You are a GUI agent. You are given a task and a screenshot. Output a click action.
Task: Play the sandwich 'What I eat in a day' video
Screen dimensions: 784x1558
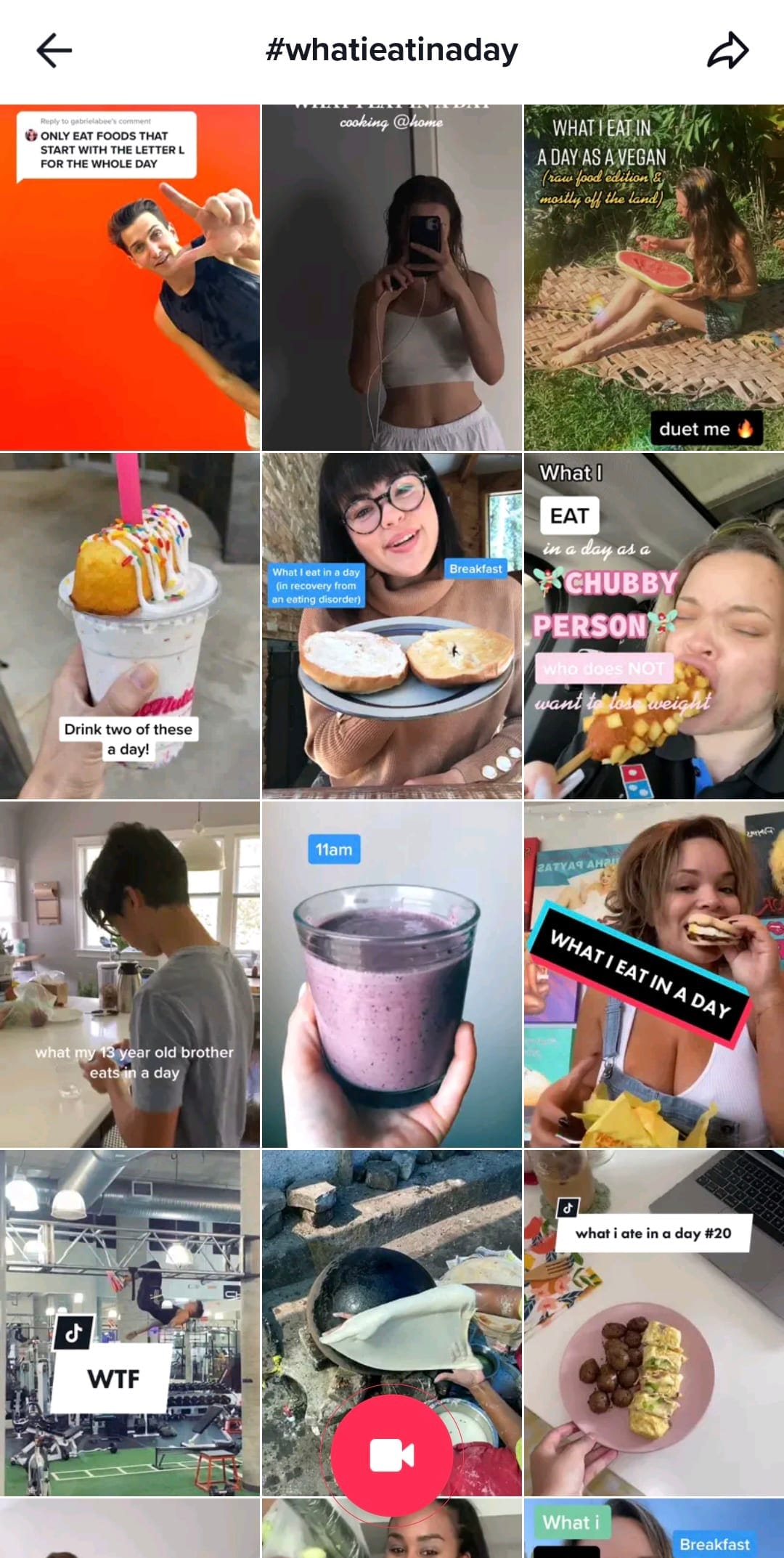tap(653, 974)
